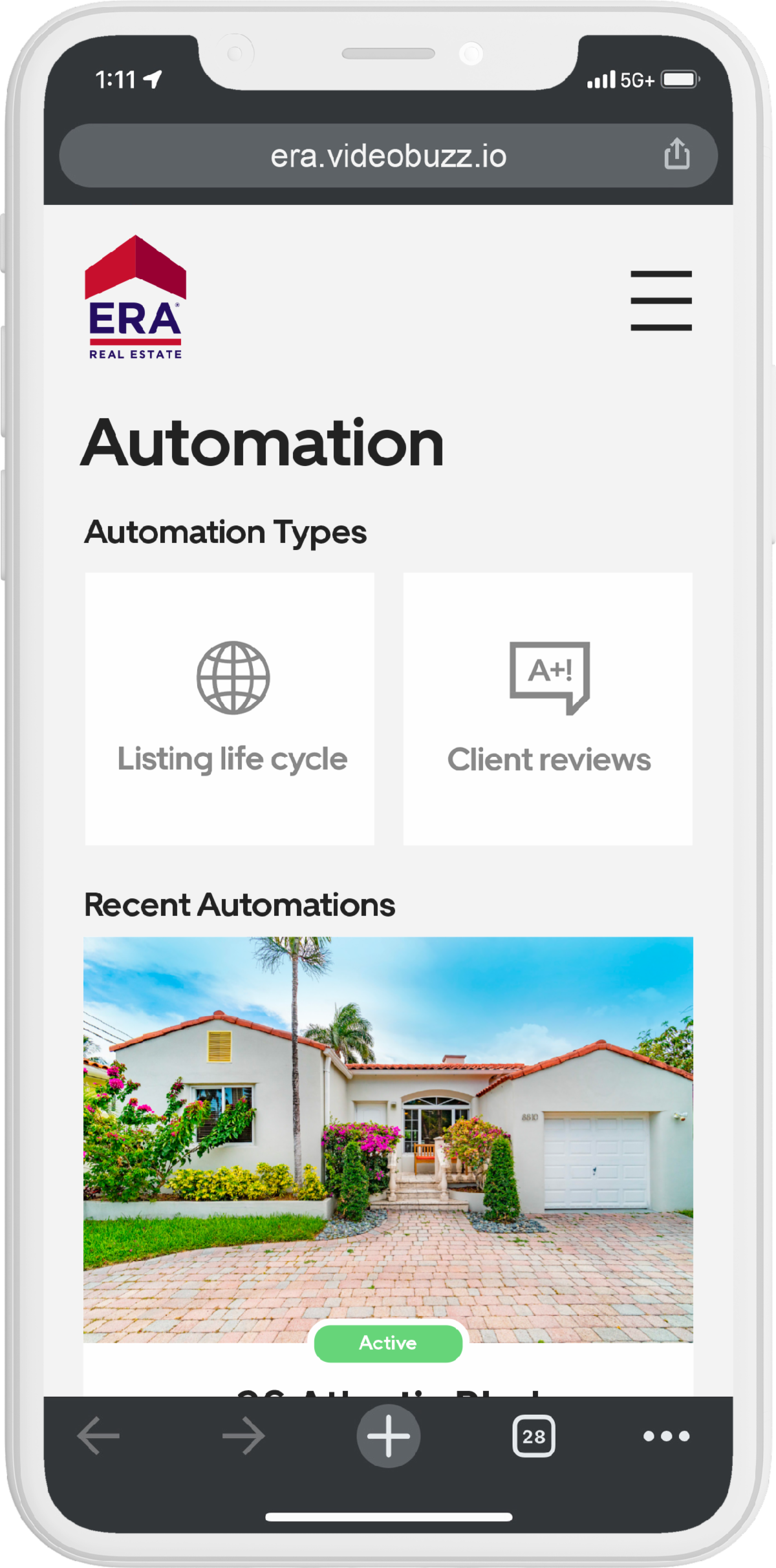This screenshot has width=776, height=1568.
Task: Open the hamburger menu
Action: 661,301
